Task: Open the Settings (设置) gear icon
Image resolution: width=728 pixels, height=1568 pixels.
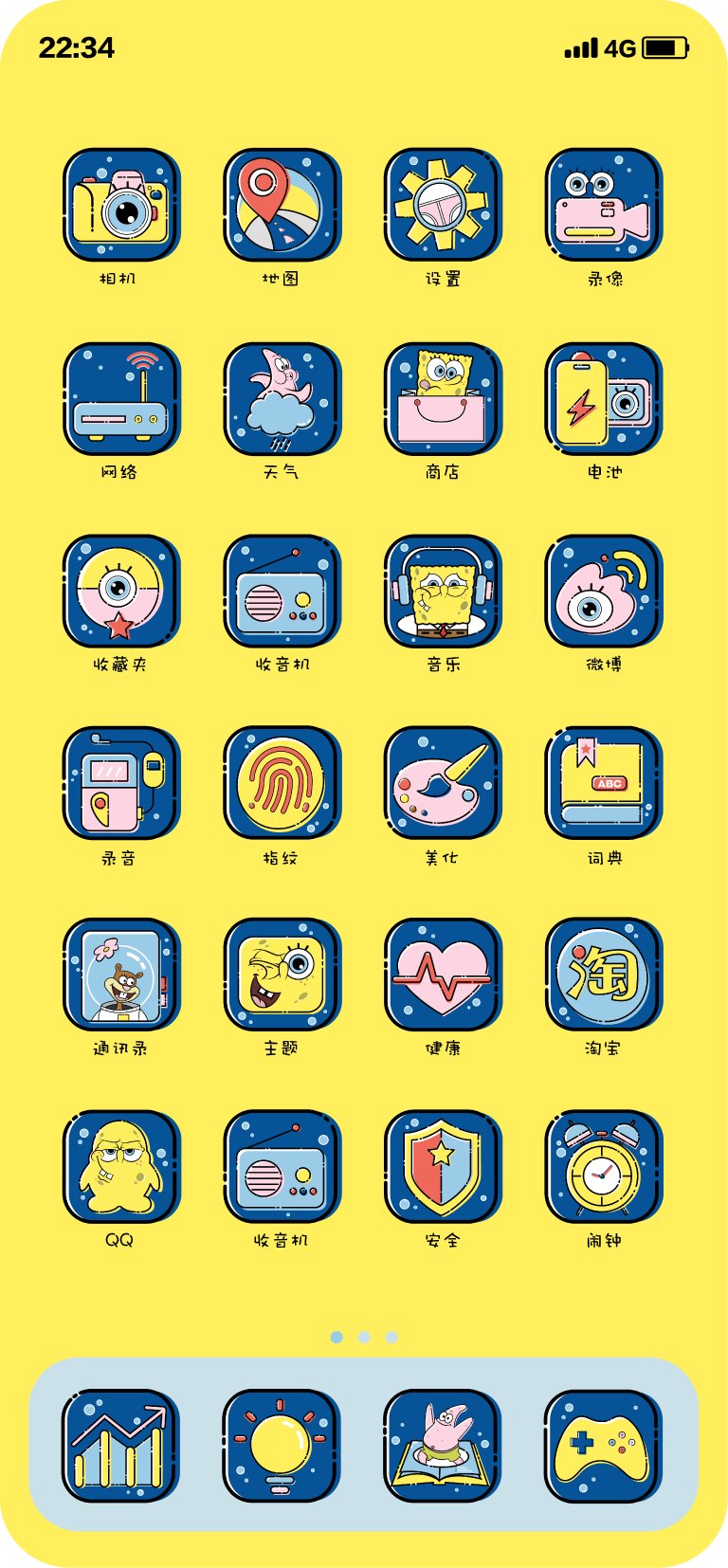Action: [444, 206]
